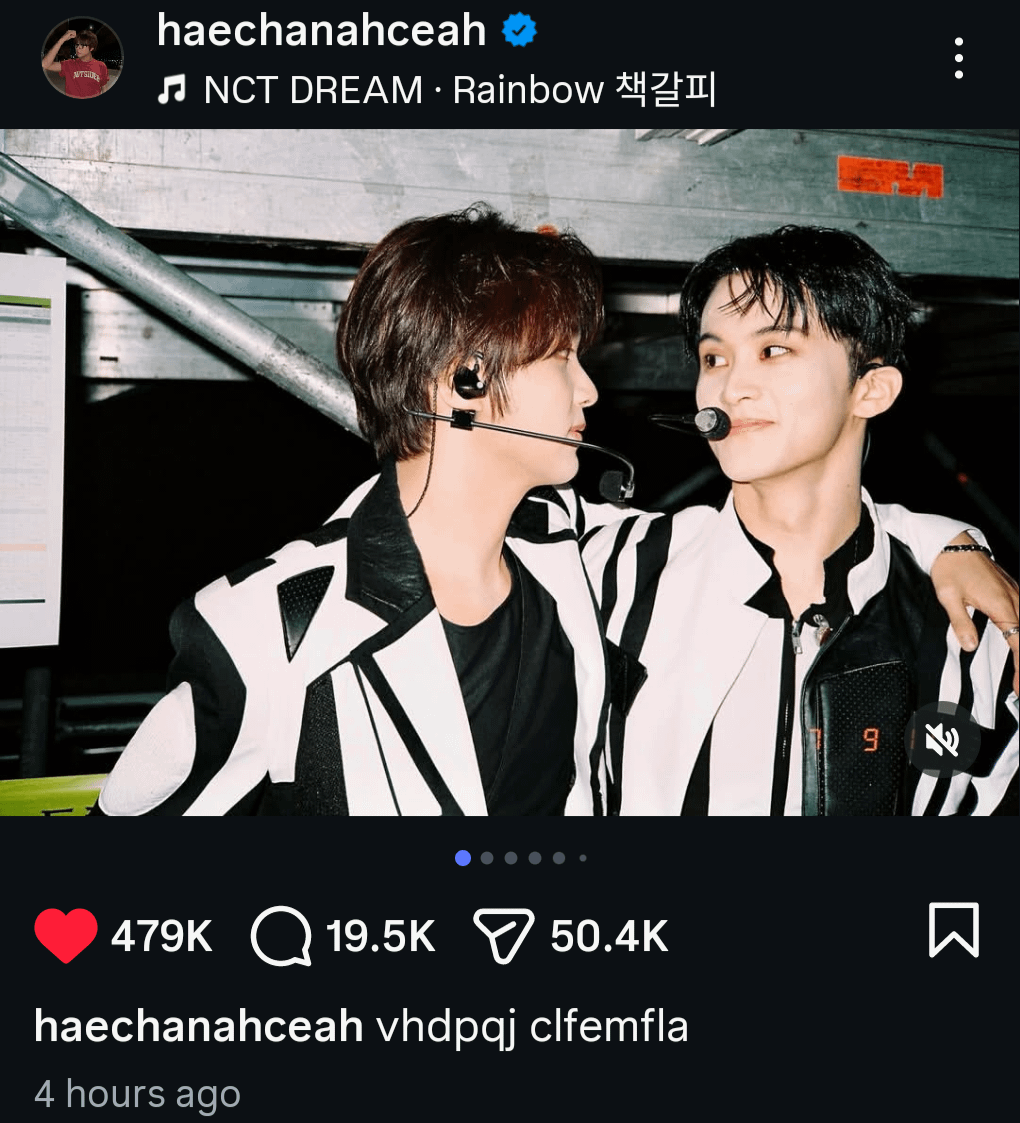Unlike the post with the red heart
This screenshot has height=1123, width=1020.
pyautogui.click(x=66, y=936)
